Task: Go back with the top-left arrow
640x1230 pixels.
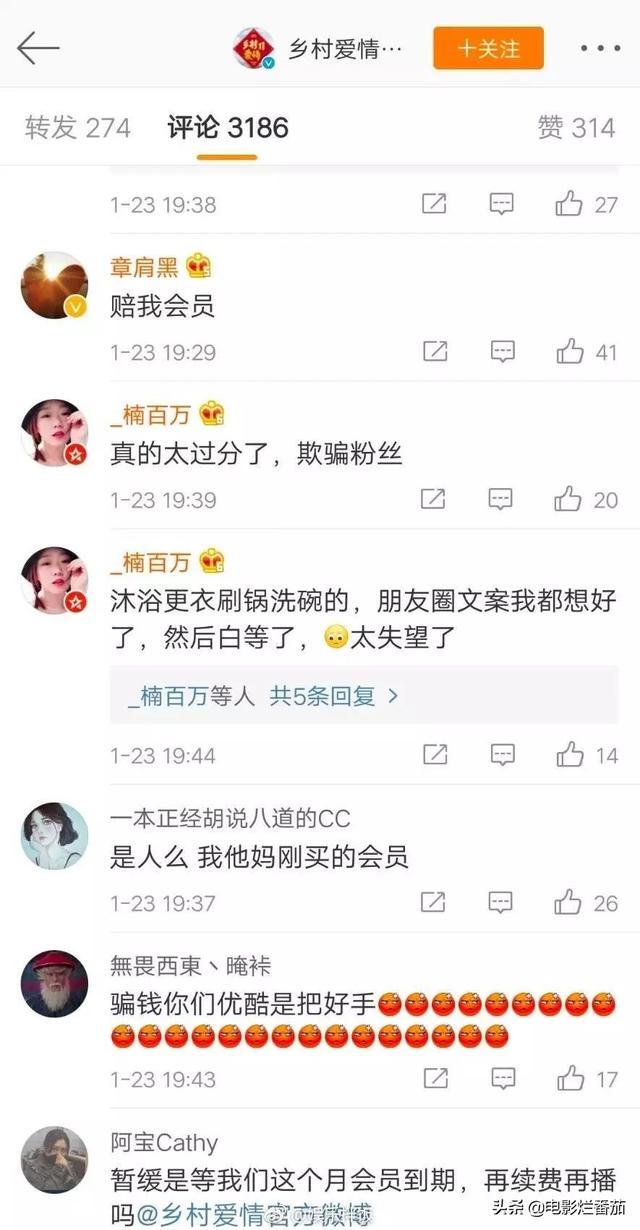Action: pyautogui.click(x=38, y=48)
